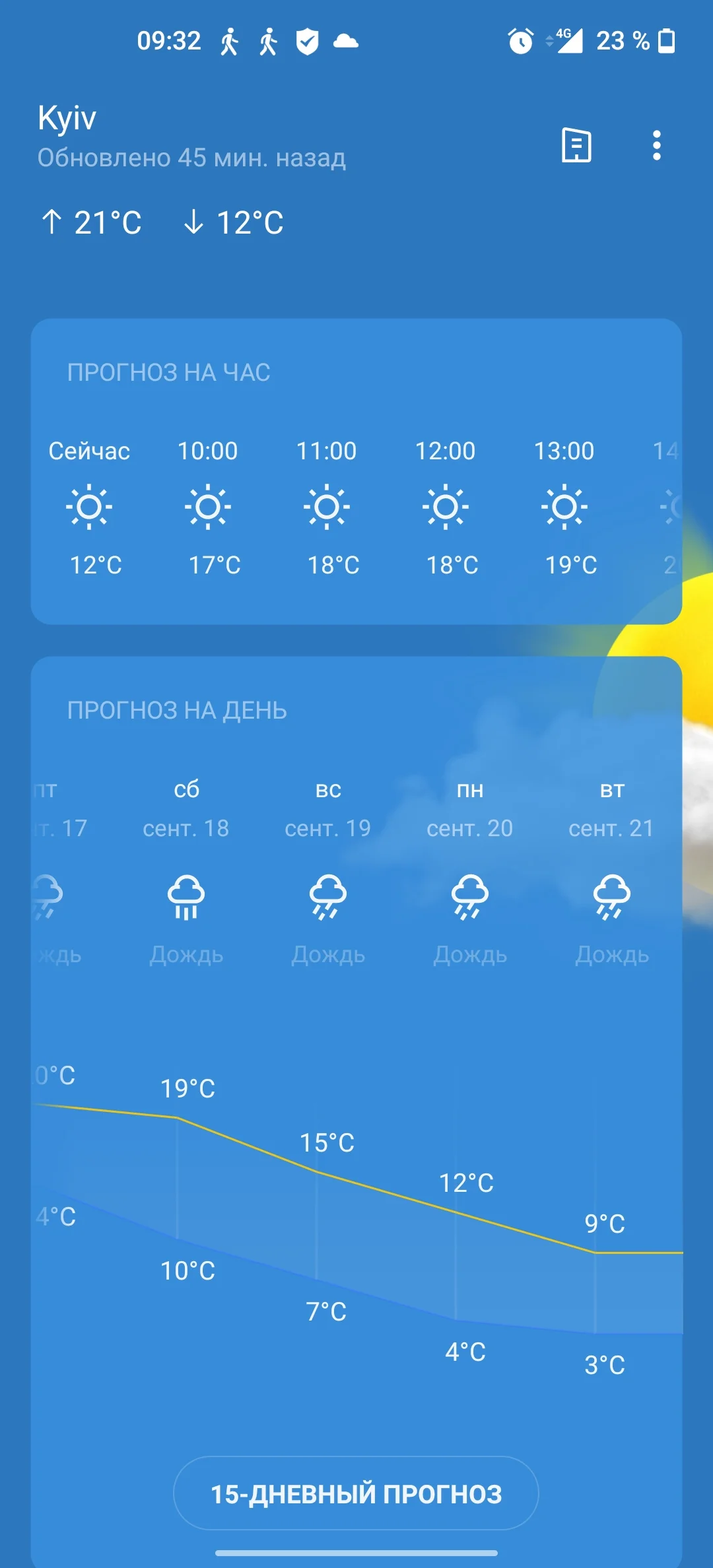Open the weather report card icon
Image resolution: width=713 pixels, height=1568 pixels.
coord(576,147)
